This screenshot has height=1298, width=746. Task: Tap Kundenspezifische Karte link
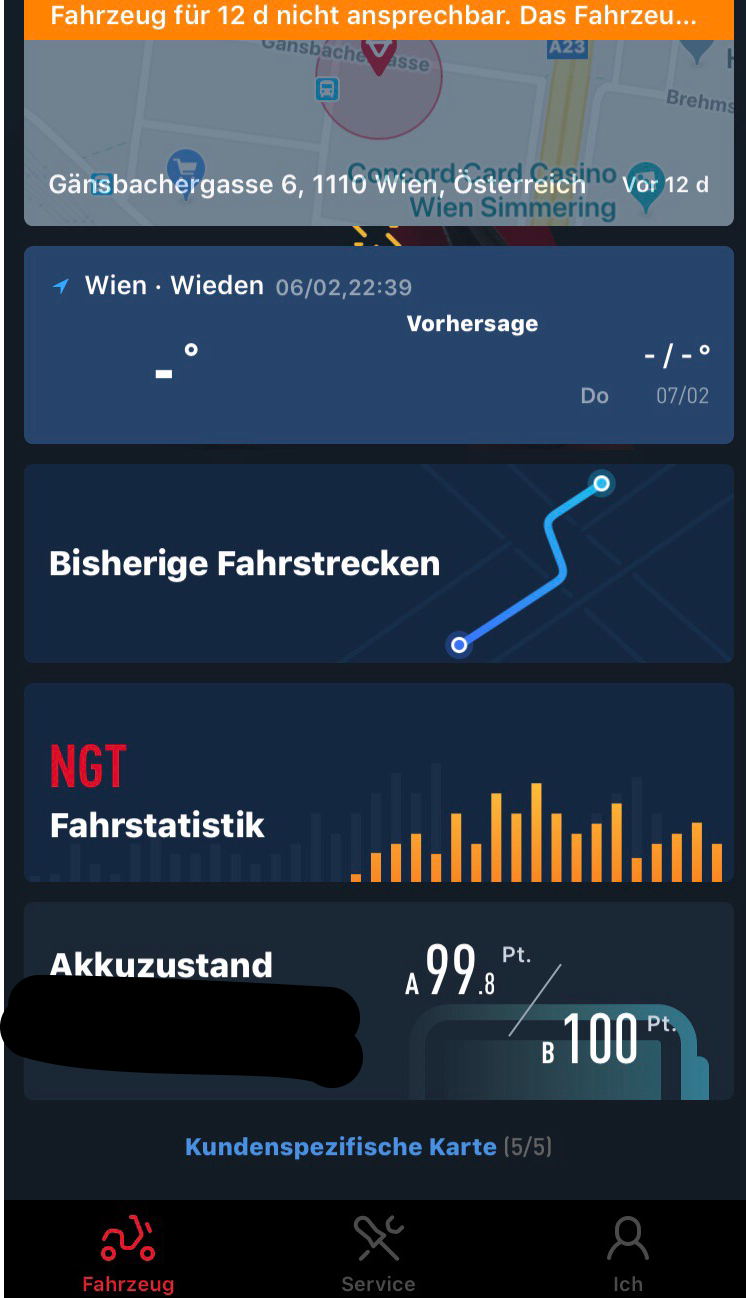coord(341,1146)
